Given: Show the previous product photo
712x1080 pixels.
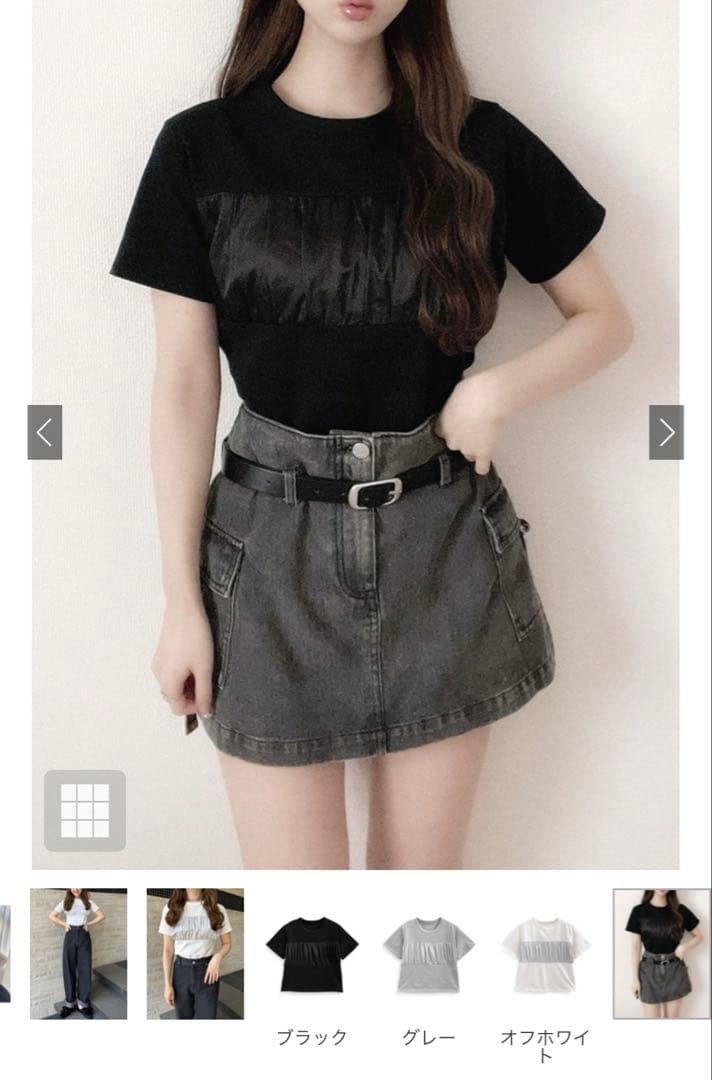Looking at the screenshot, I should (x=45, y=433).
